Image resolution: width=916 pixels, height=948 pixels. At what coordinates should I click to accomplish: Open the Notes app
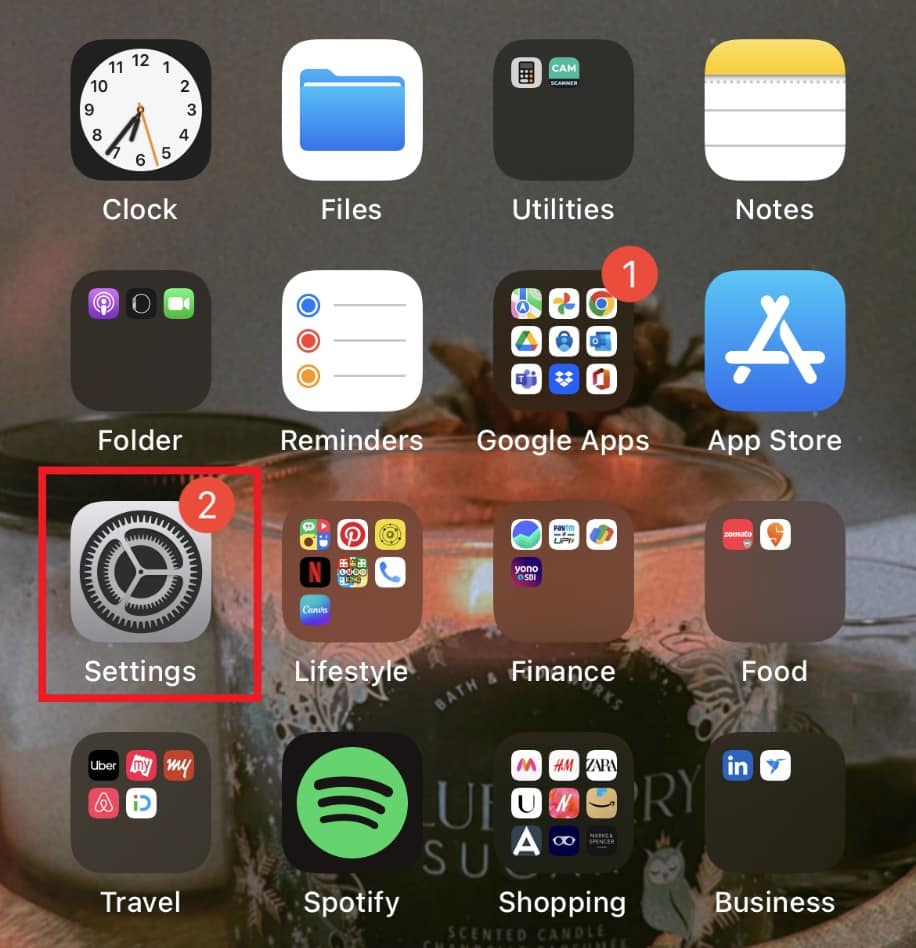point(774,110)
